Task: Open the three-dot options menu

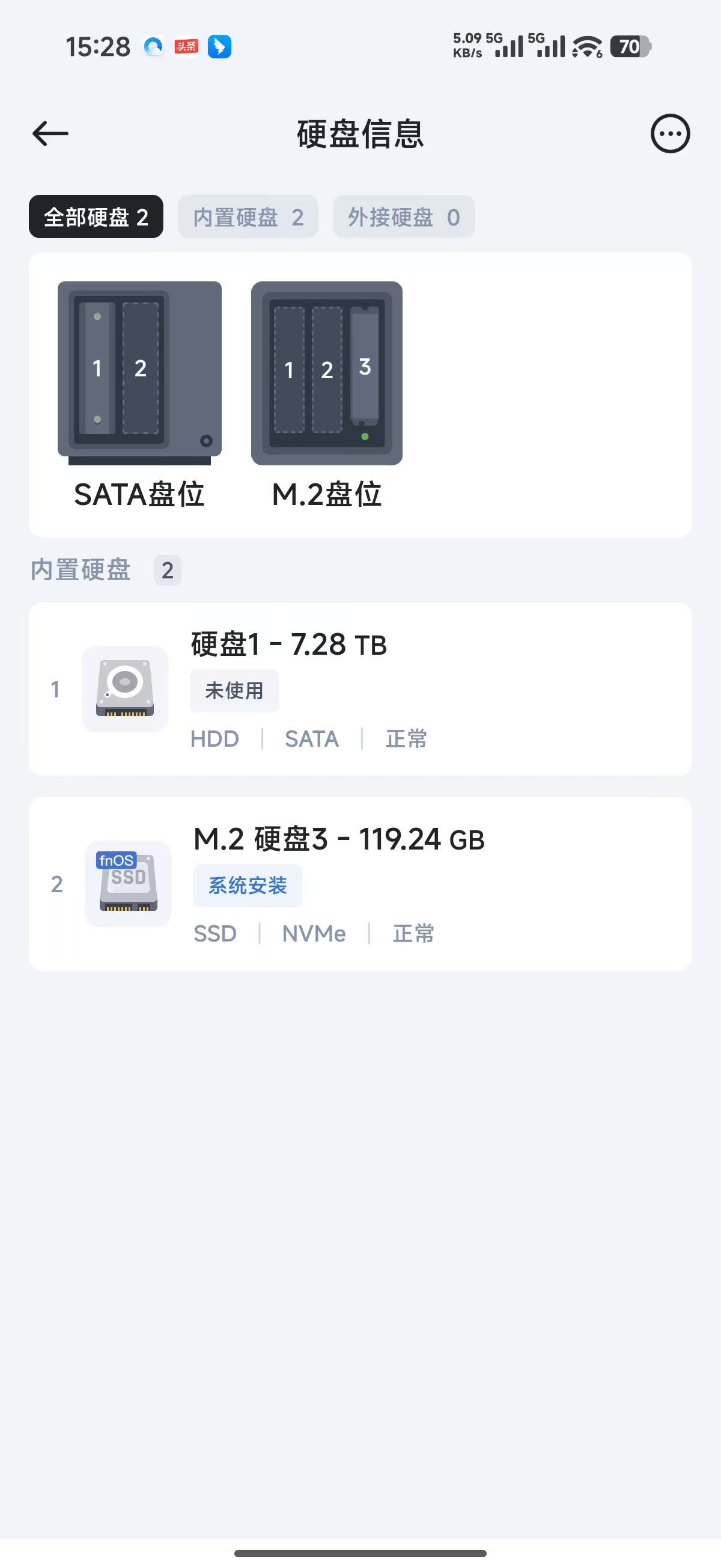Action: coord(670,133)
